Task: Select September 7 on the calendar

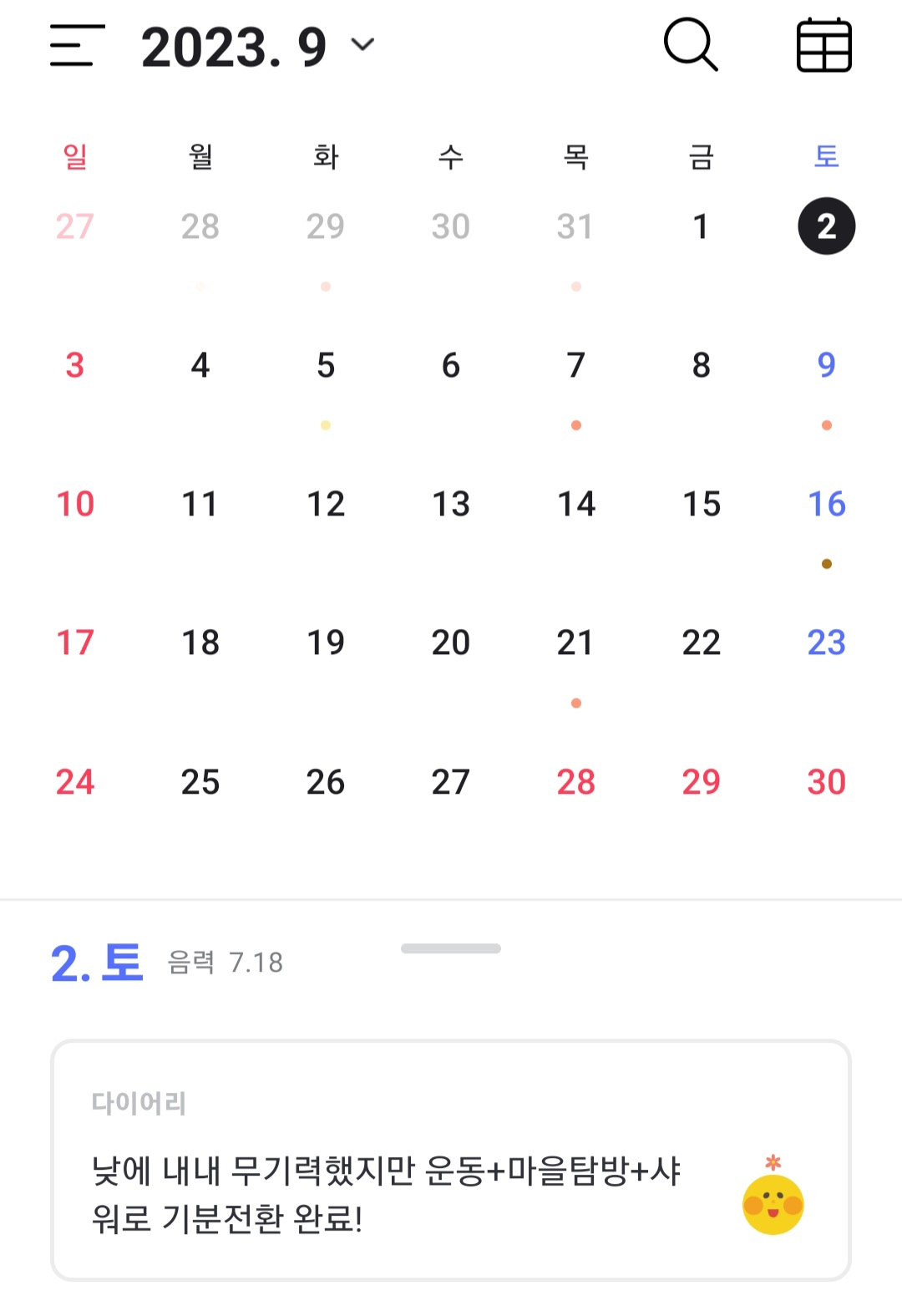Action: (575, 366)
